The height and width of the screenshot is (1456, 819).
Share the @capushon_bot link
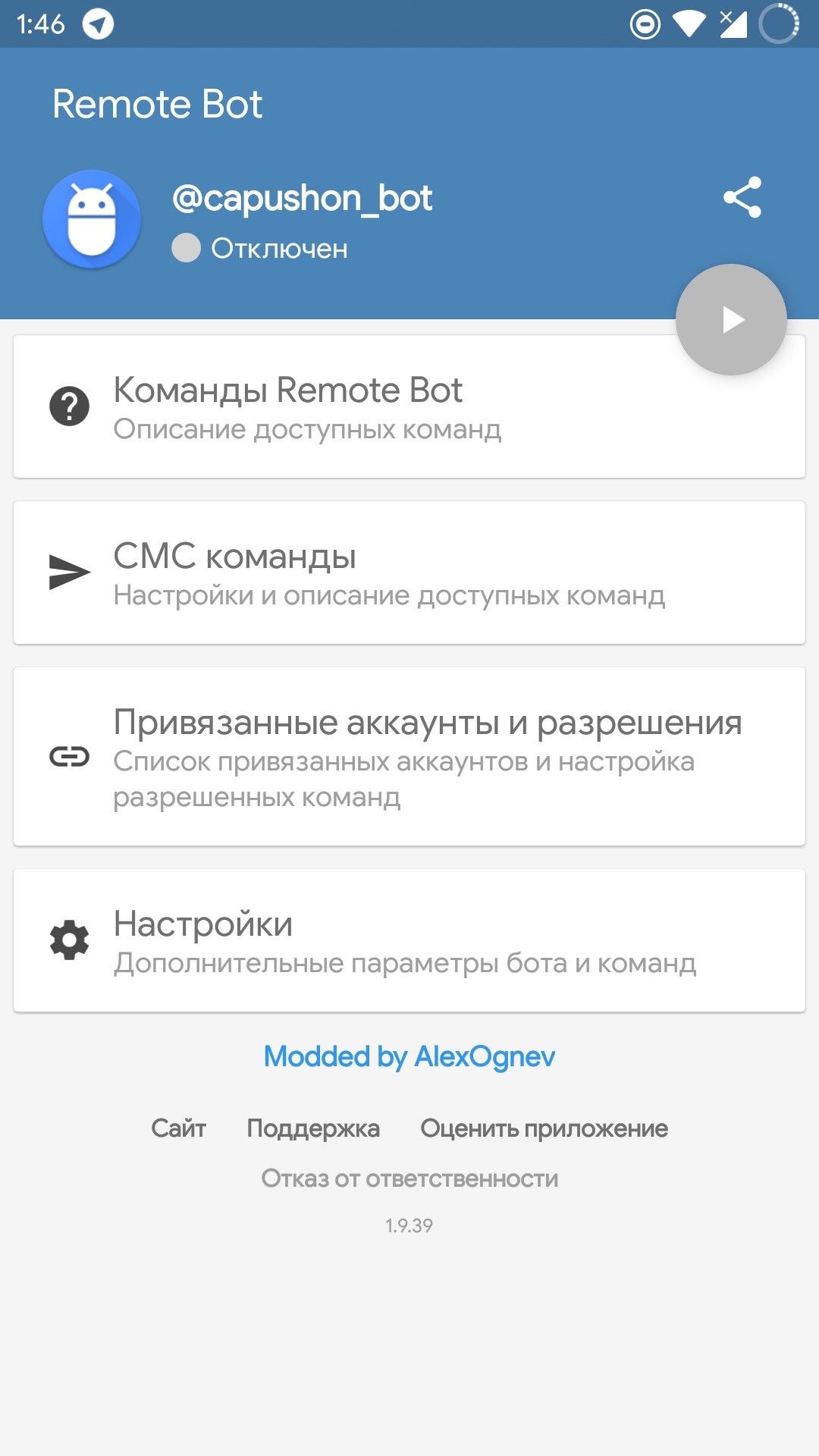tap(742, 197)
